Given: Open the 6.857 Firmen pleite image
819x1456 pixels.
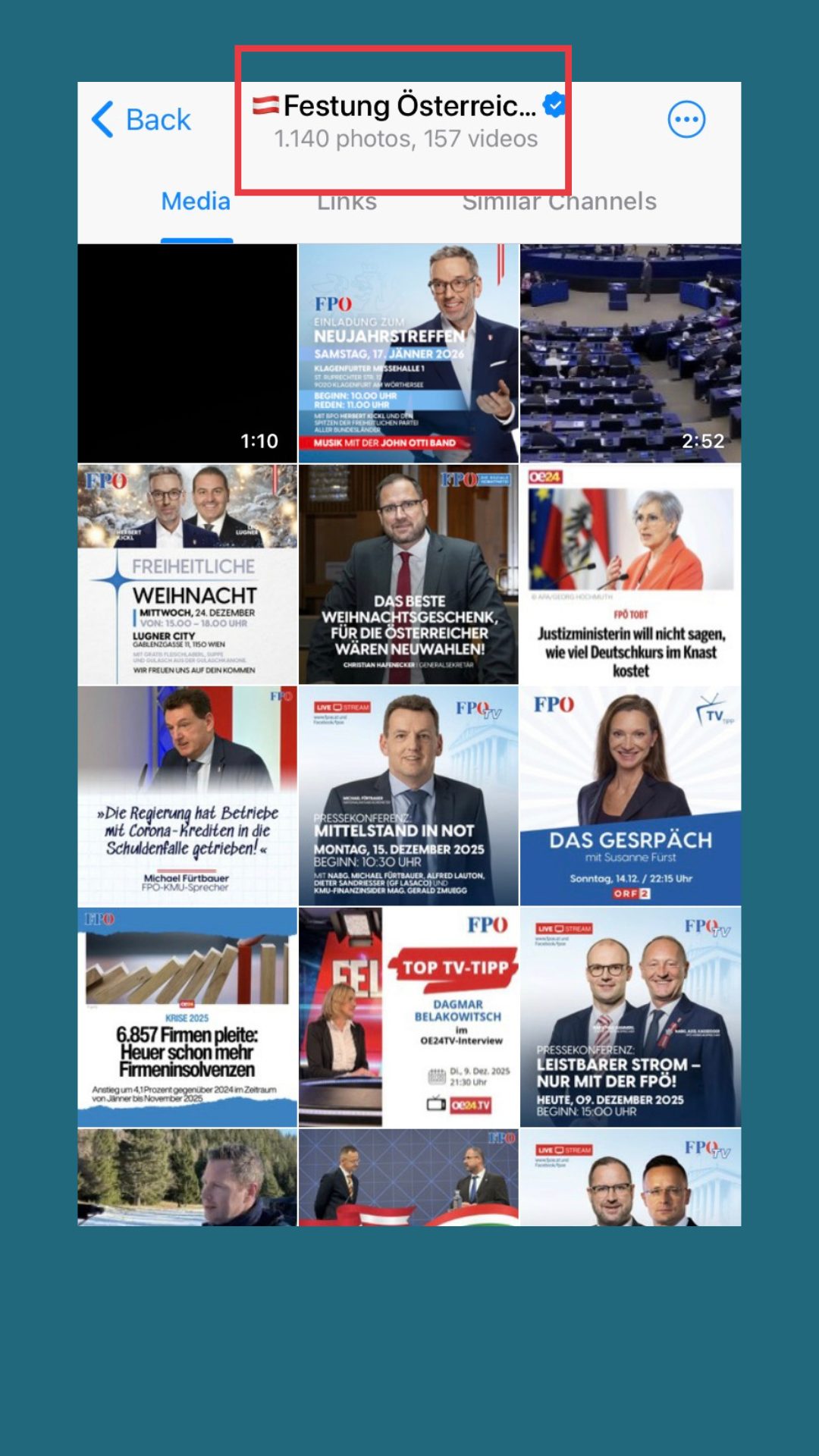Looking at the screenshot, I should [187, 1018].
